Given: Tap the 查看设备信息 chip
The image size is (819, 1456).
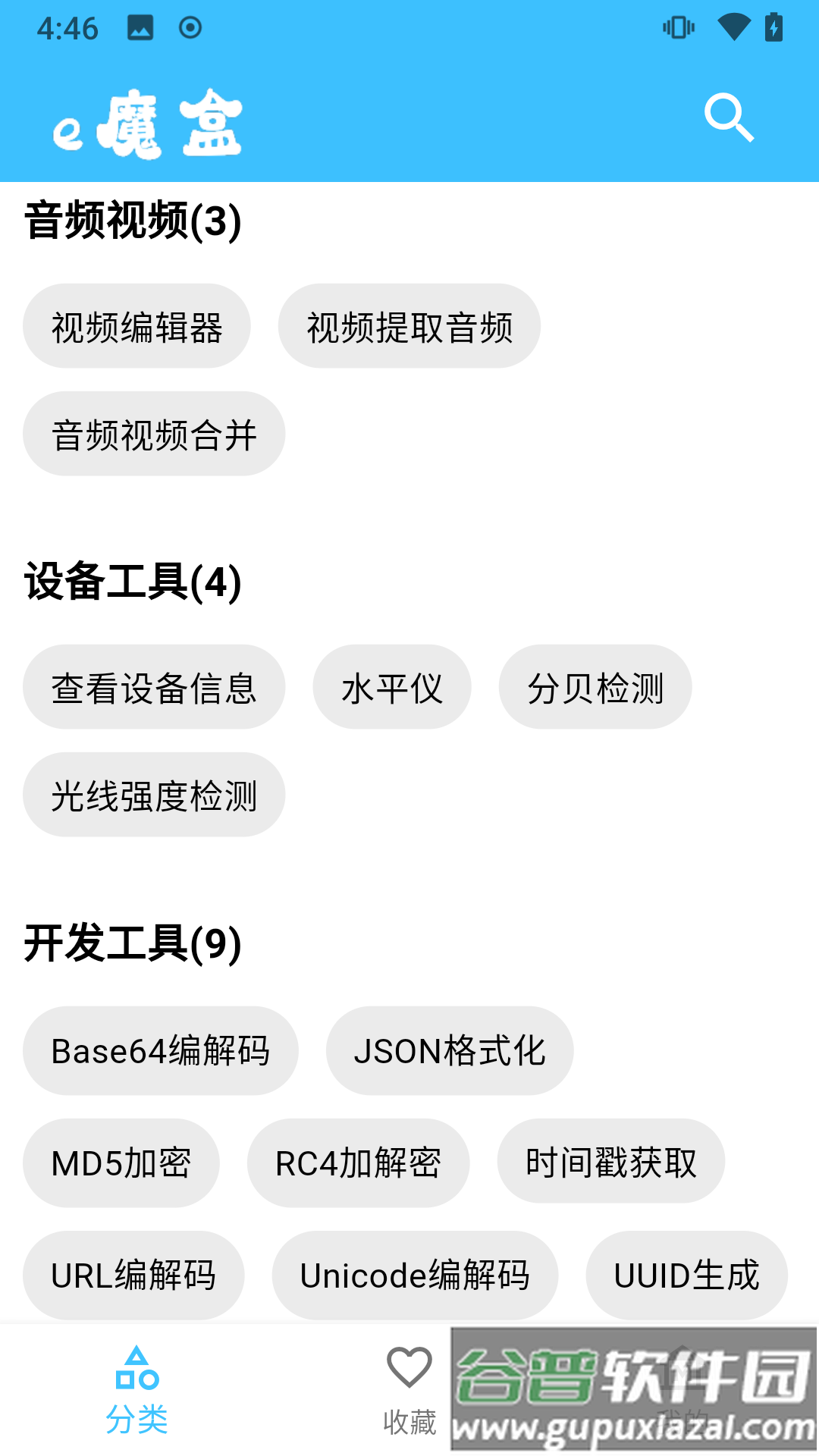Looking at the screenshot, I should pos(154,688).
